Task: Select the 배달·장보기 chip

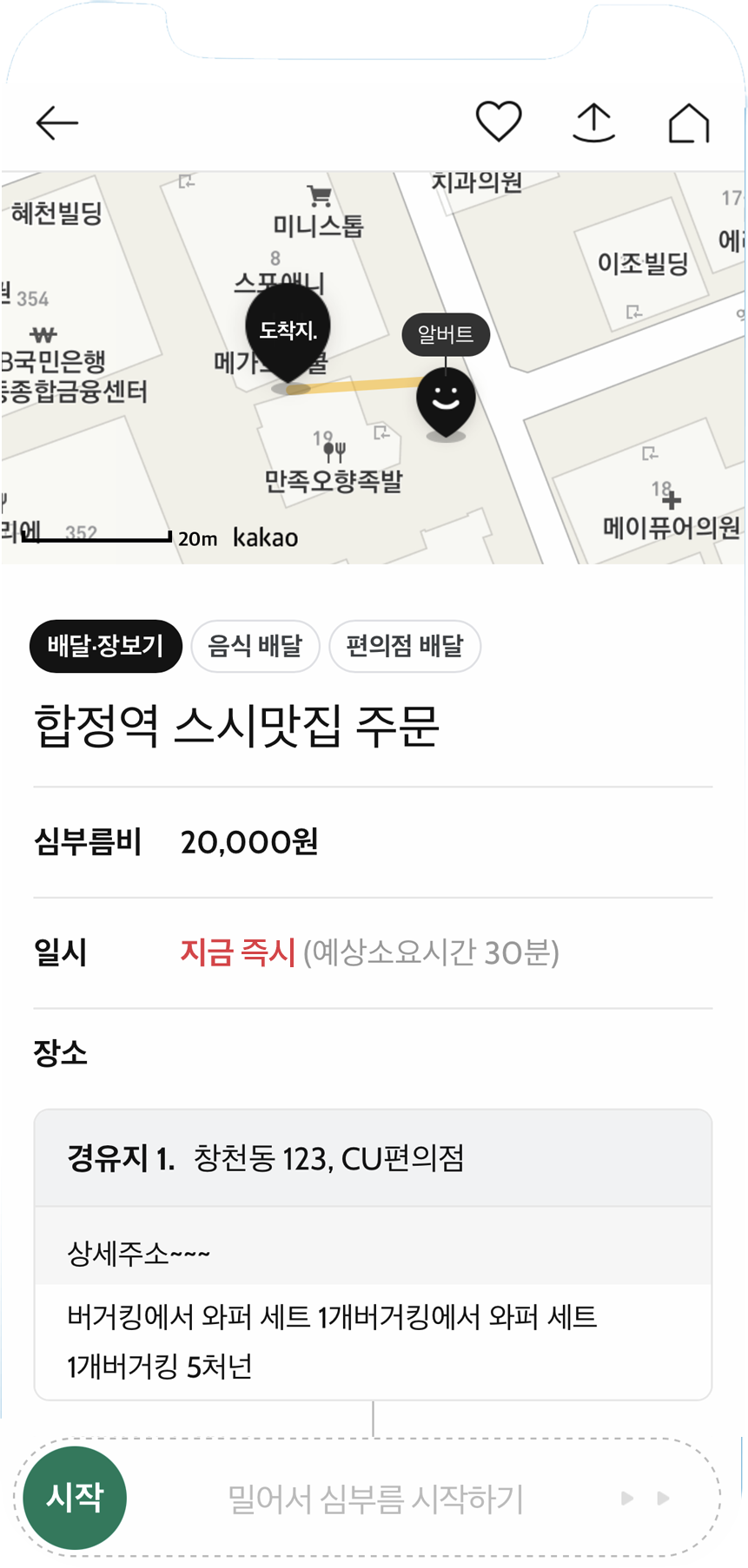Action: [106, 646]
